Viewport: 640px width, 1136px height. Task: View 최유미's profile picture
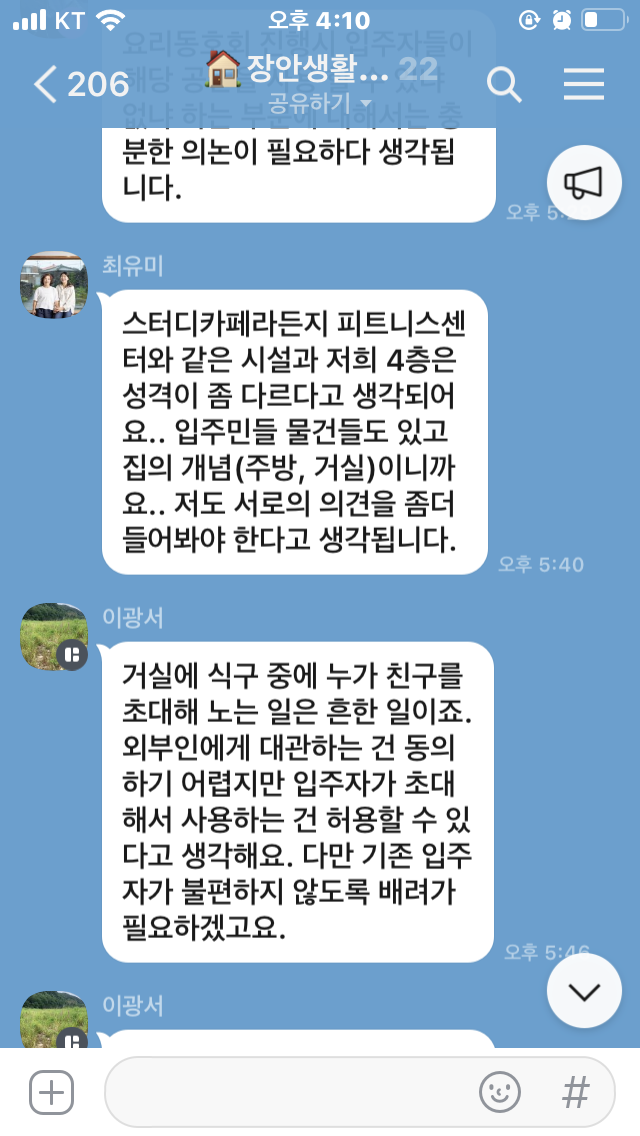[x=54, y=285]
